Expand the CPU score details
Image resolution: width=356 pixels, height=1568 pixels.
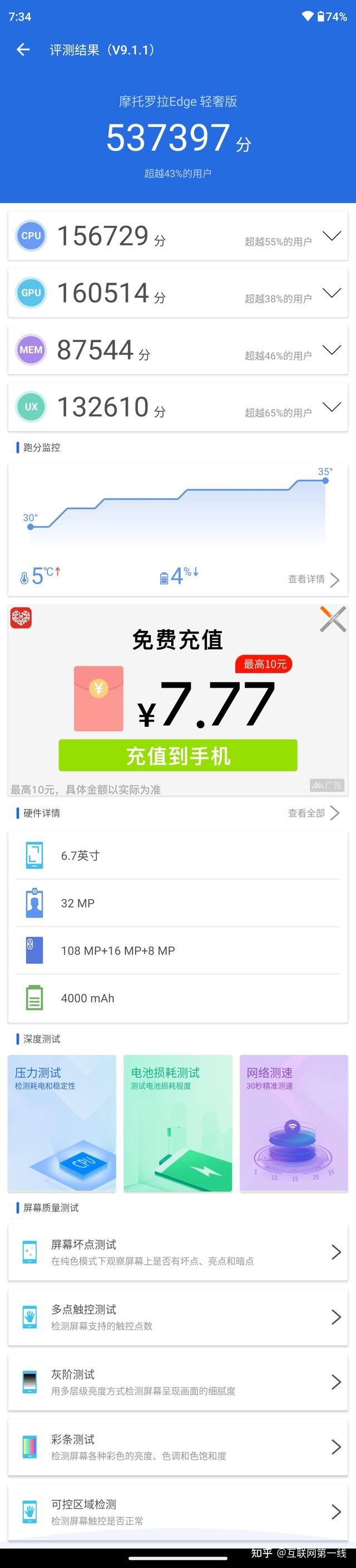(x=331, y=235)
